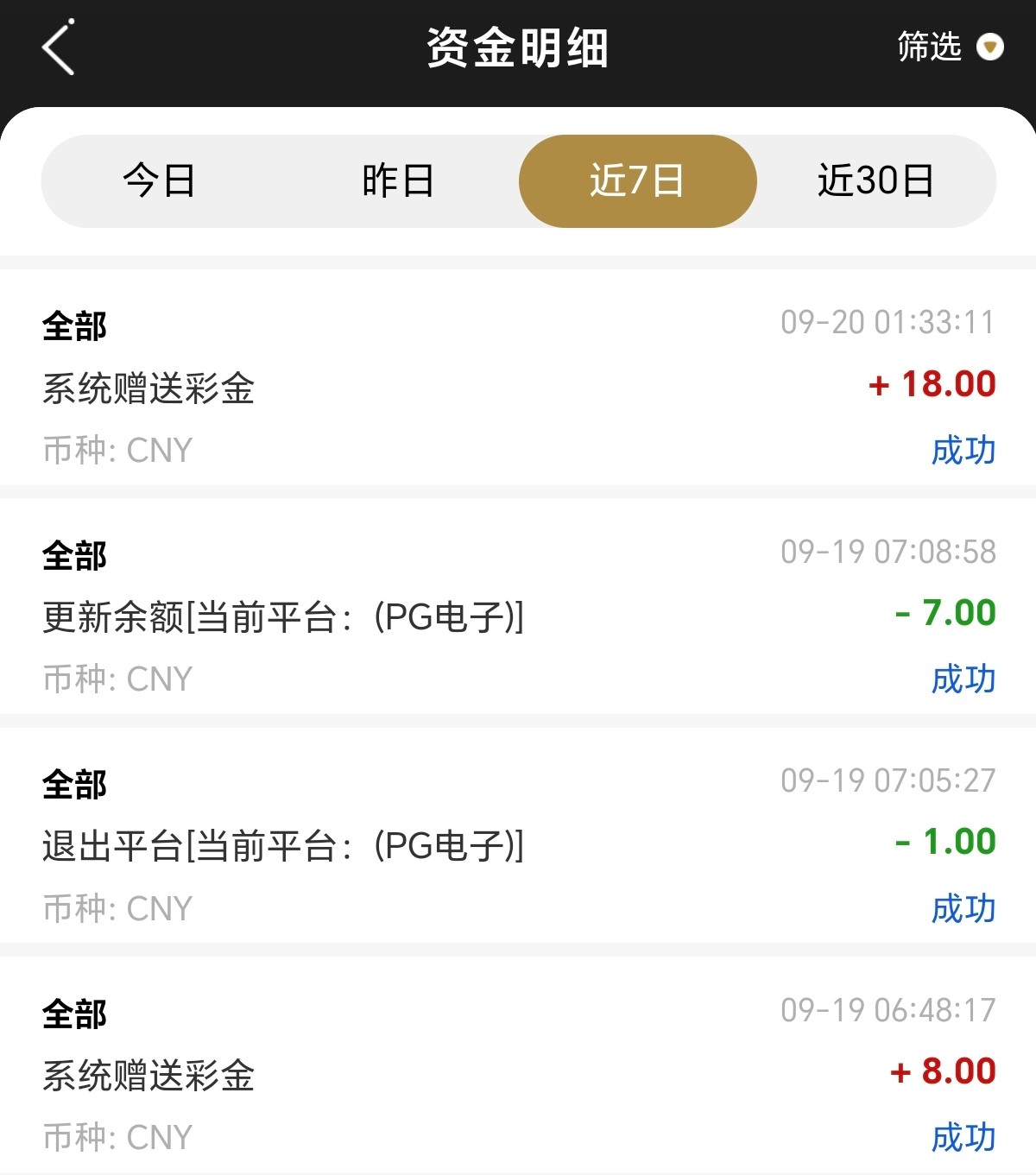Switch to the 今日 tab
This screenshot has width=1036, height=1175.
click(x=160, y=181)
